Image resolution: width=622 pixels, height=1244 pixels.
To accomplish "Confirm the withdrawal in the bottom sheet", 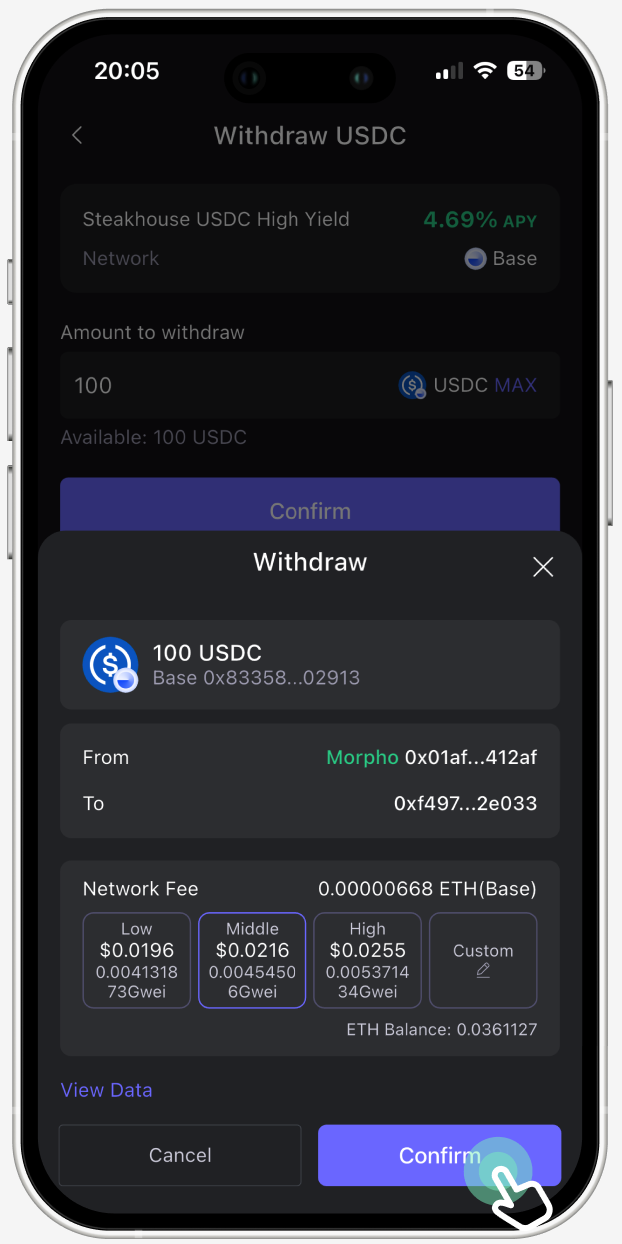I will click(439, 1155).
